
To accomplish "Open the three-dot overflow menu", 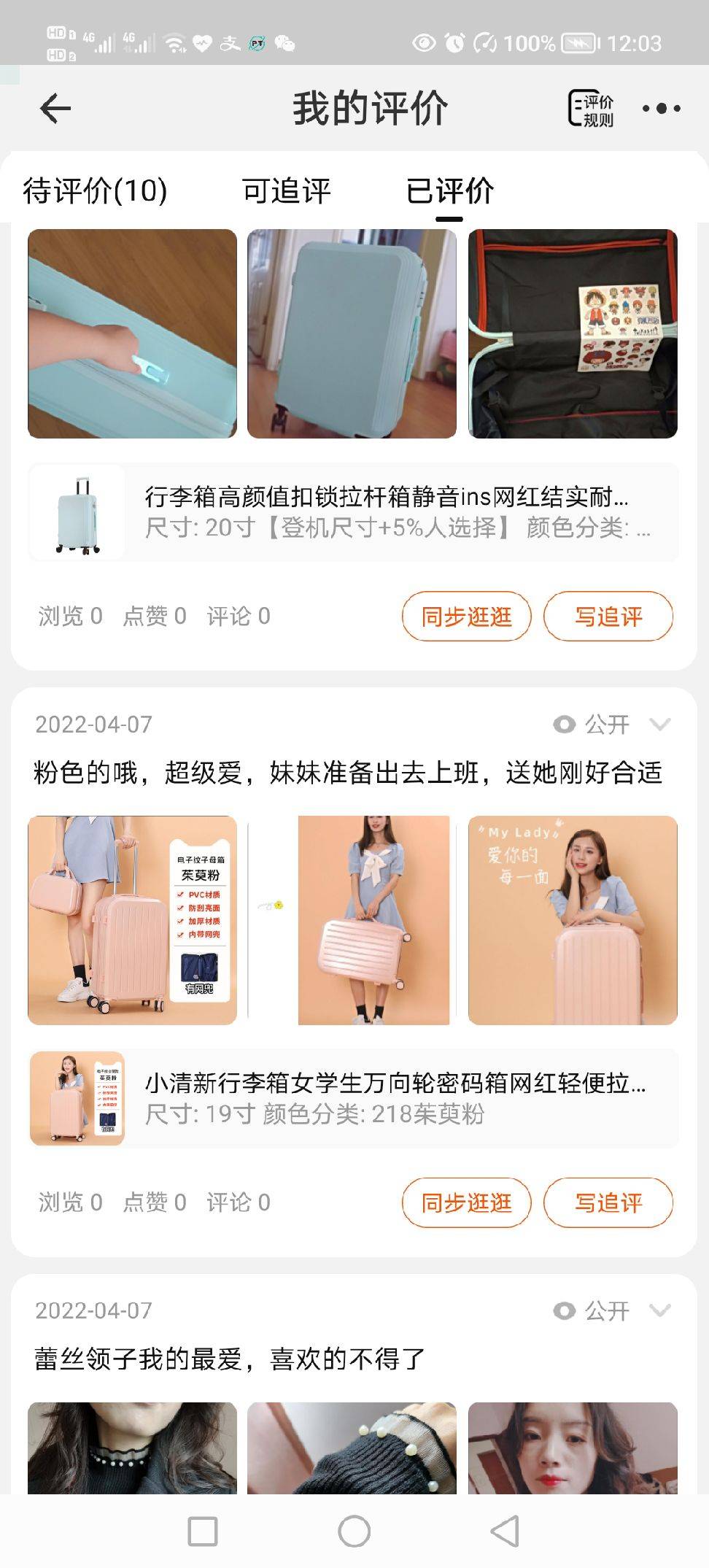I will pos(661,109).
